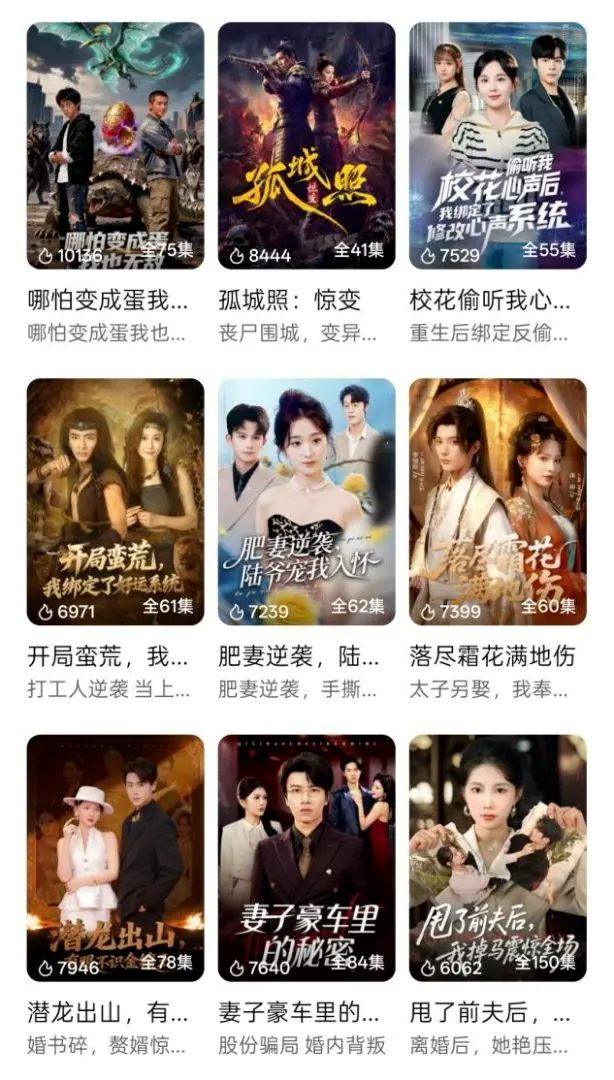614x1080 pixels.
Task: Select the 校花偷听我心声 drama card
Action: pyautogui.click(x=497, y=146)
